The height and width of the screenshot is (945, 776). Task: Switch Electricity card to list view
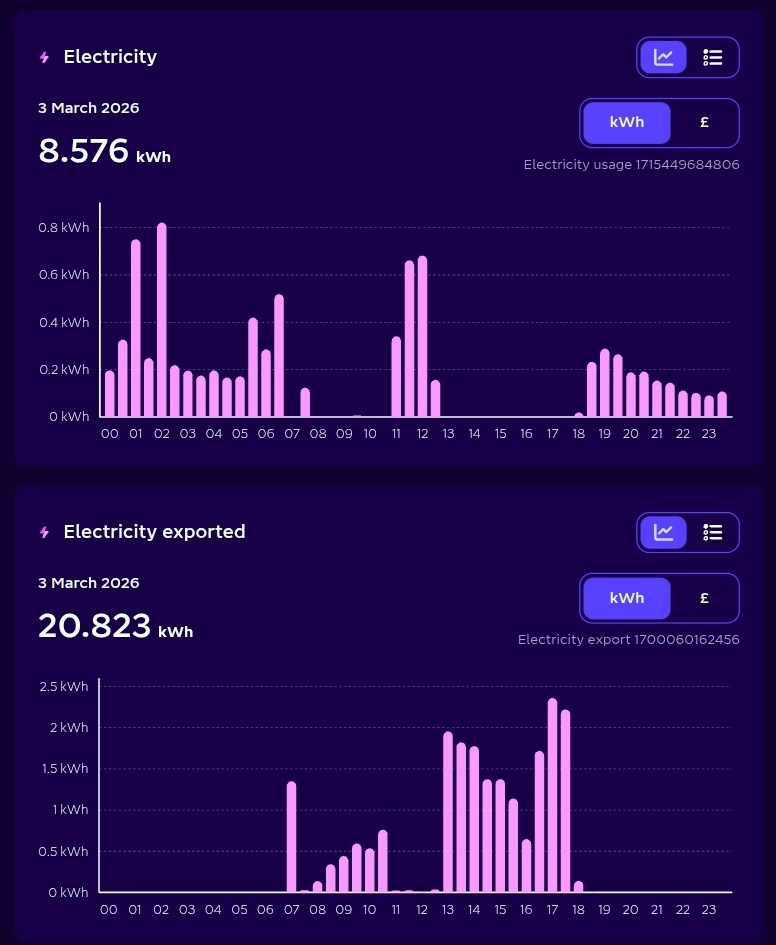click(712, 58)
